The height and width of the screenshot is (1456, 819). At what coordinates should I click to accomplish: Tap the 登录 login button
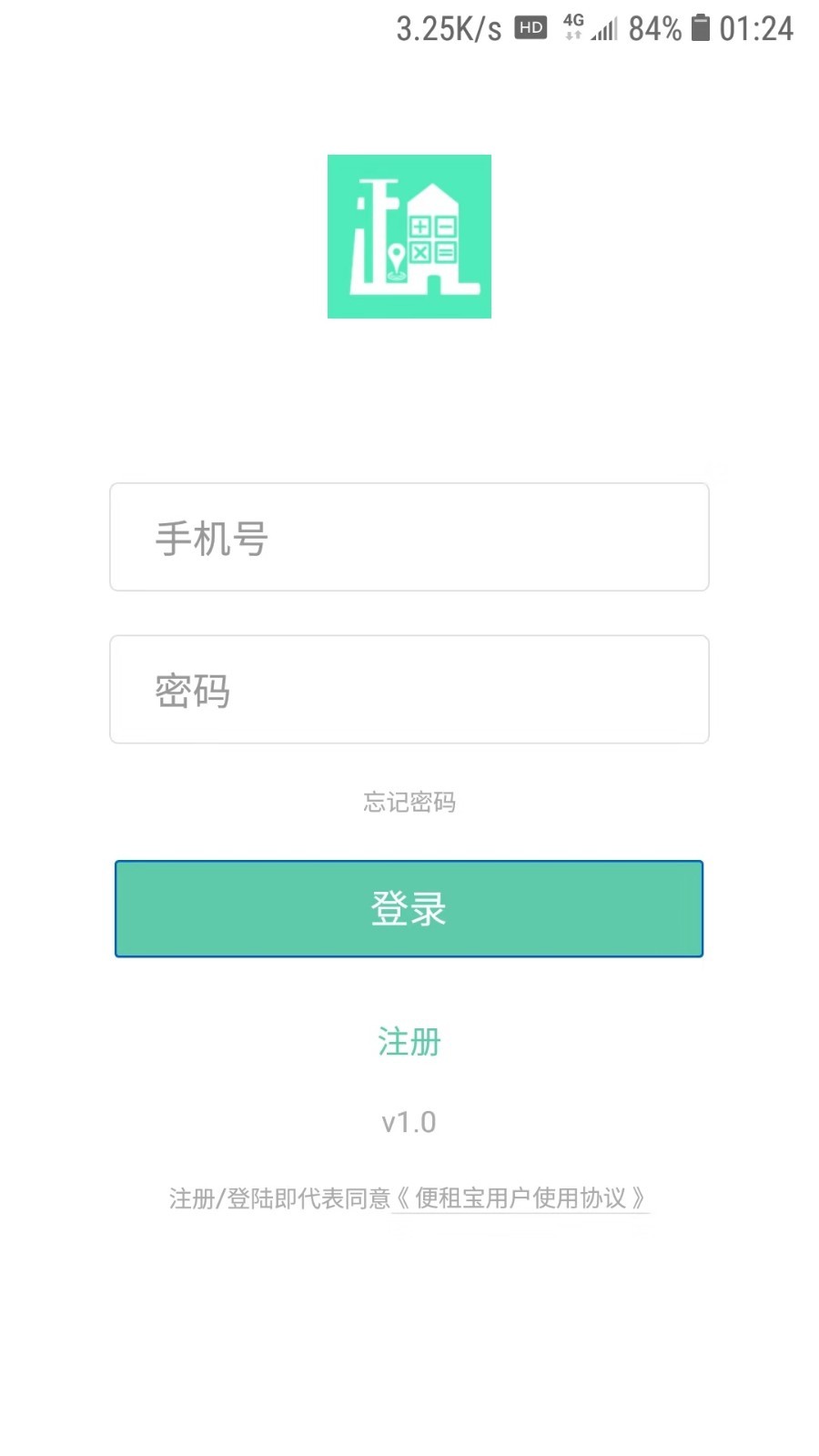[409, 908]
